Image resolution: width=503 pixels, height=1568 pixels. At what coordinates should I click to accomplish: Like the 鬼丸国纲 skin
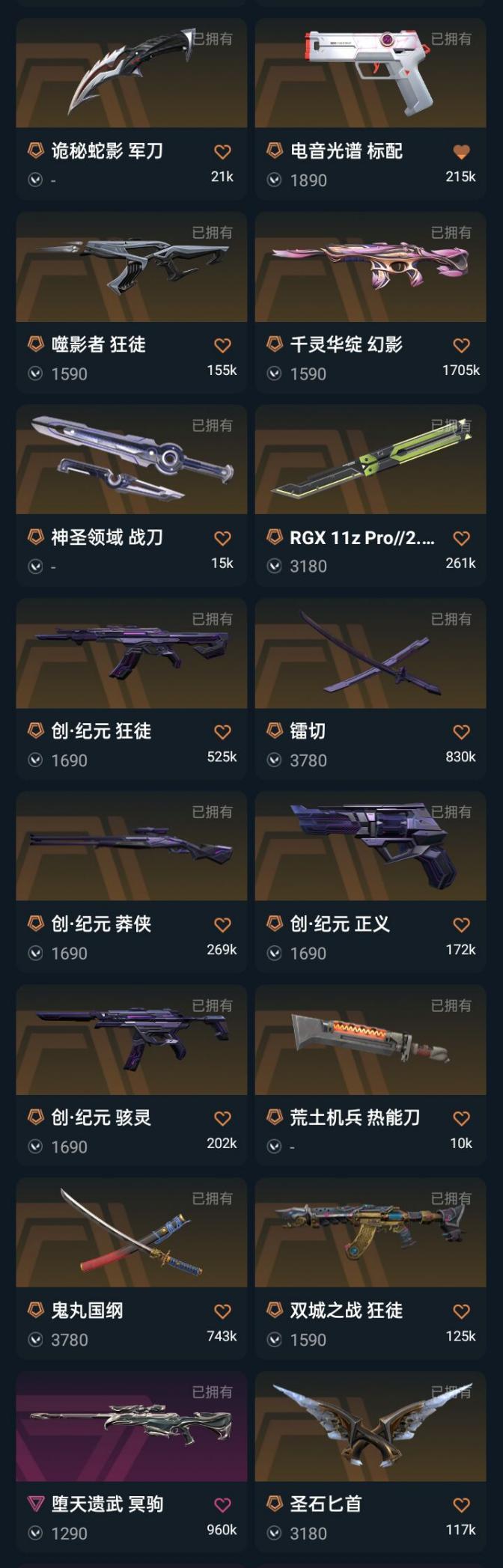pos(222,1311)
